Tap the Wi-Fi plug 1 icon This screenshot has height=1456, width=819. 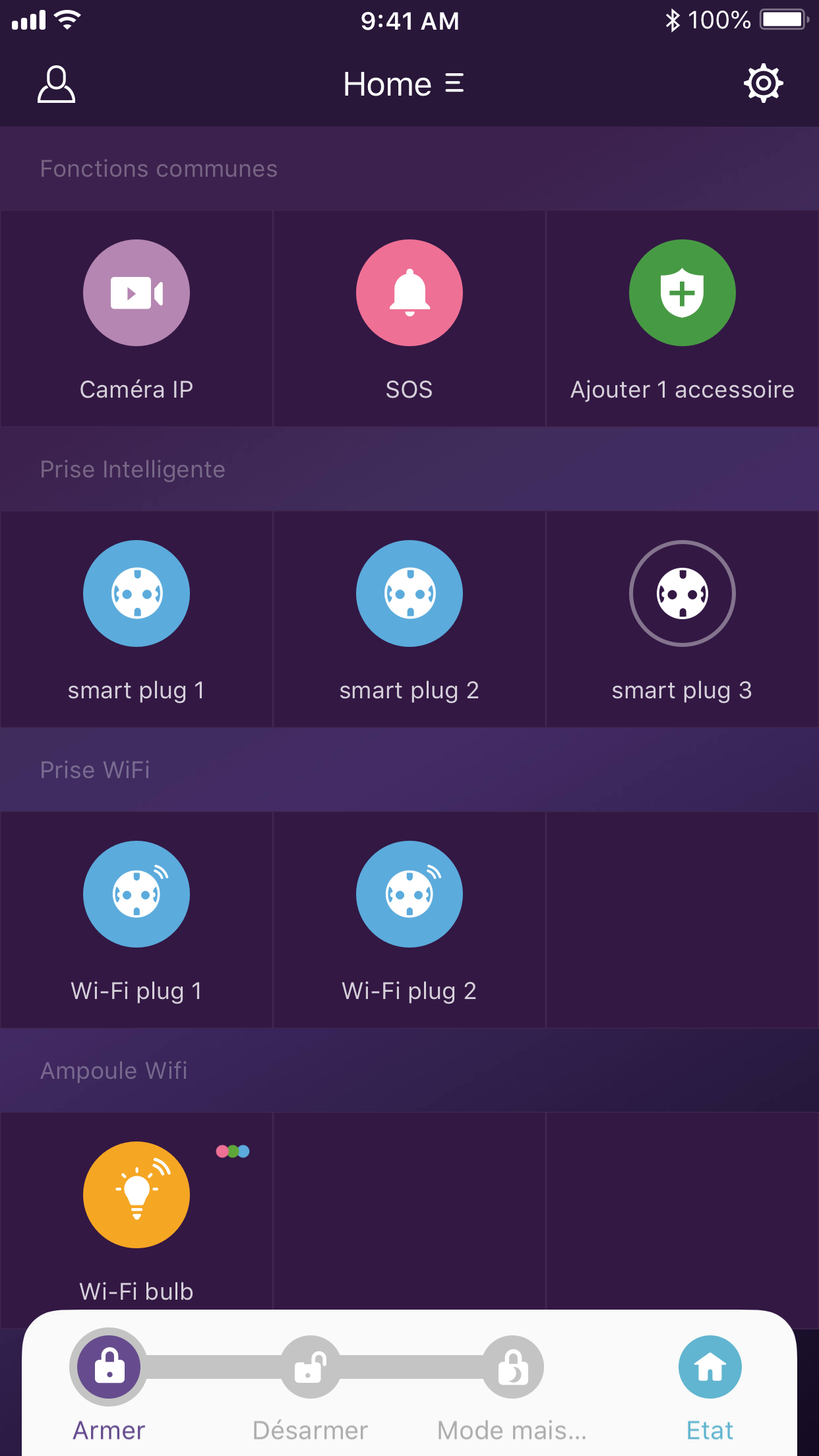pos(136,894)
